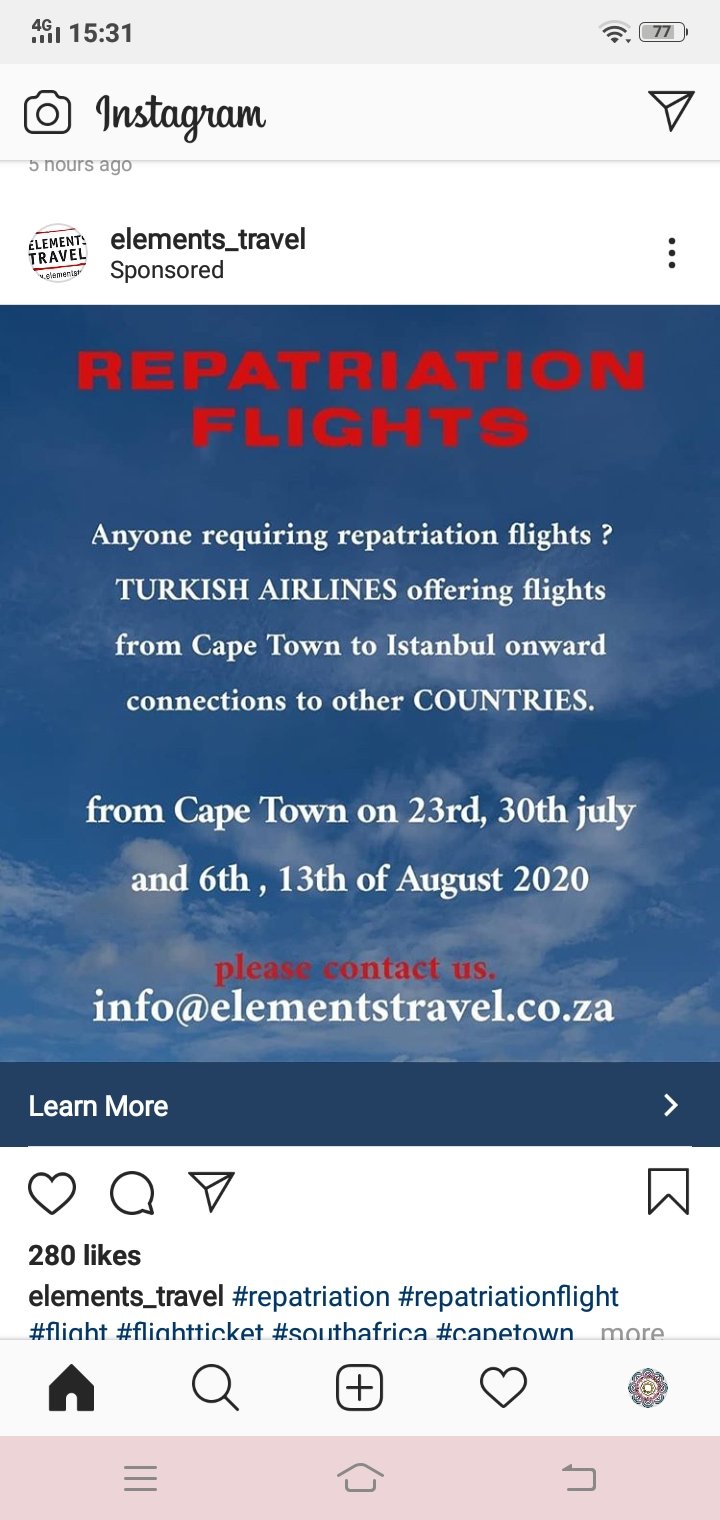Tap the #repatriationflight hashtag
This screenshot has width=720, height=1520.
point(509,1297)
